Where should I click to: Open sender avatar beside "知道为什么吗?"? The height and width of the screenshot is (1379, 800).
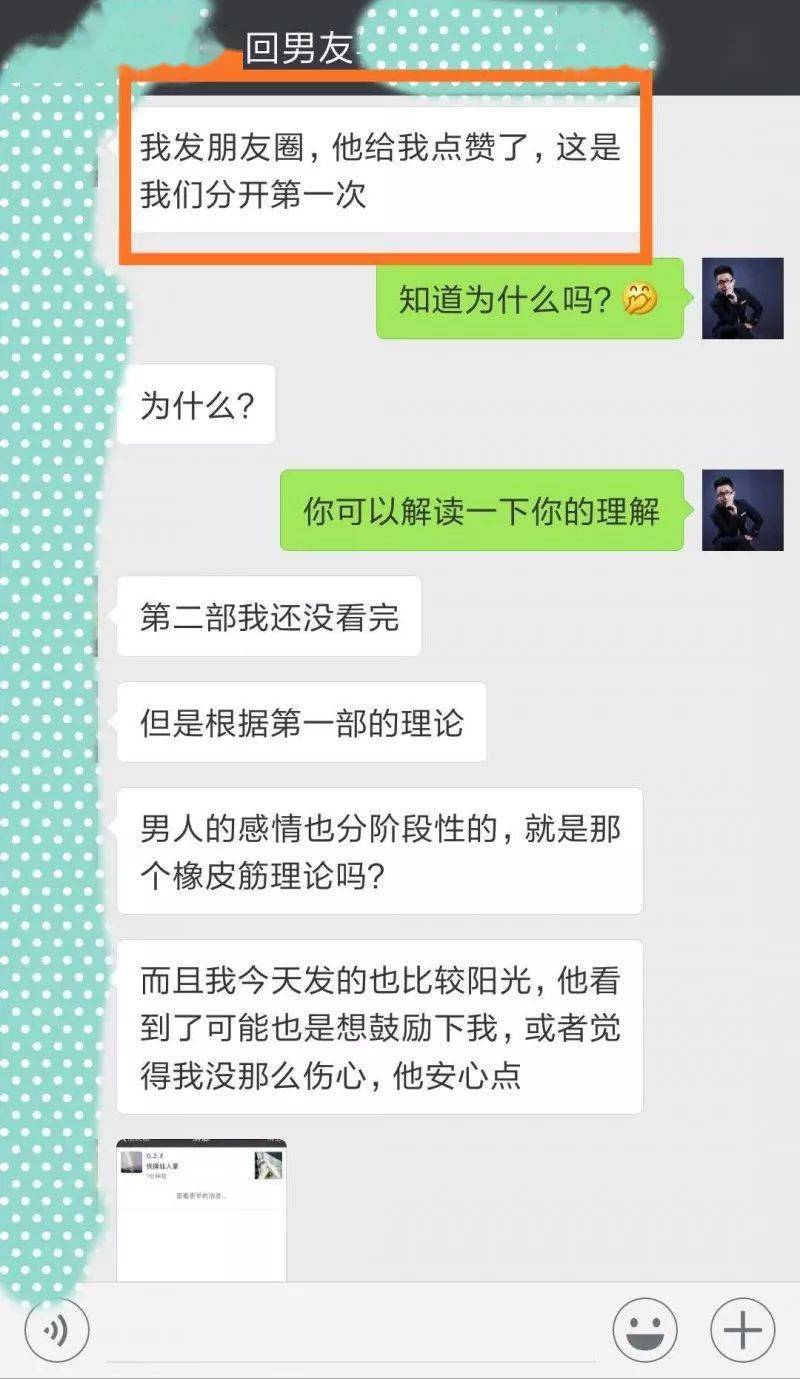click(x=742, y=298)
